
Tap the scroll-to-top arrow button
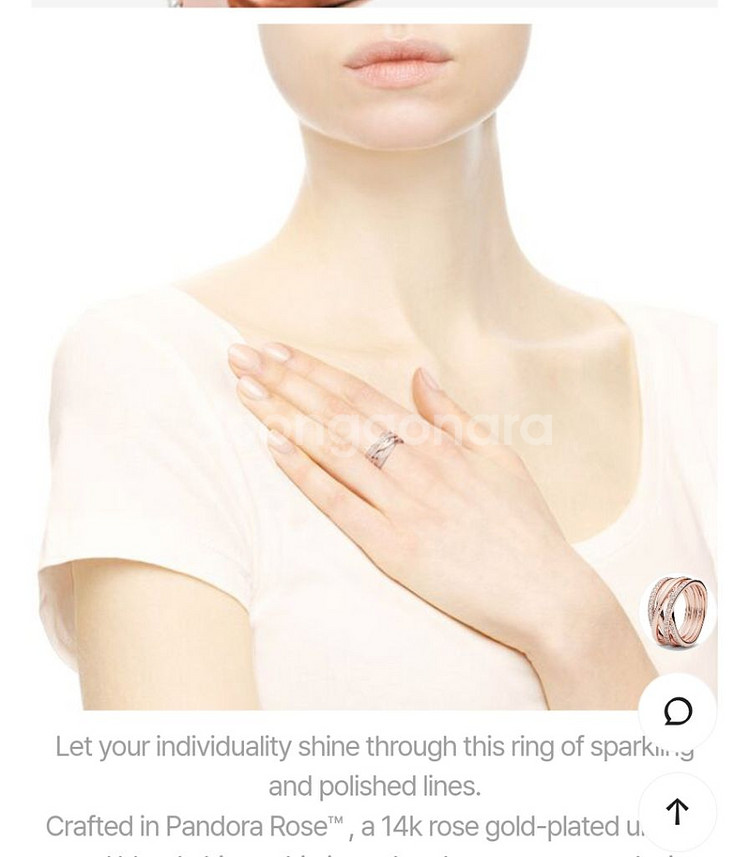tap(678, 811)
